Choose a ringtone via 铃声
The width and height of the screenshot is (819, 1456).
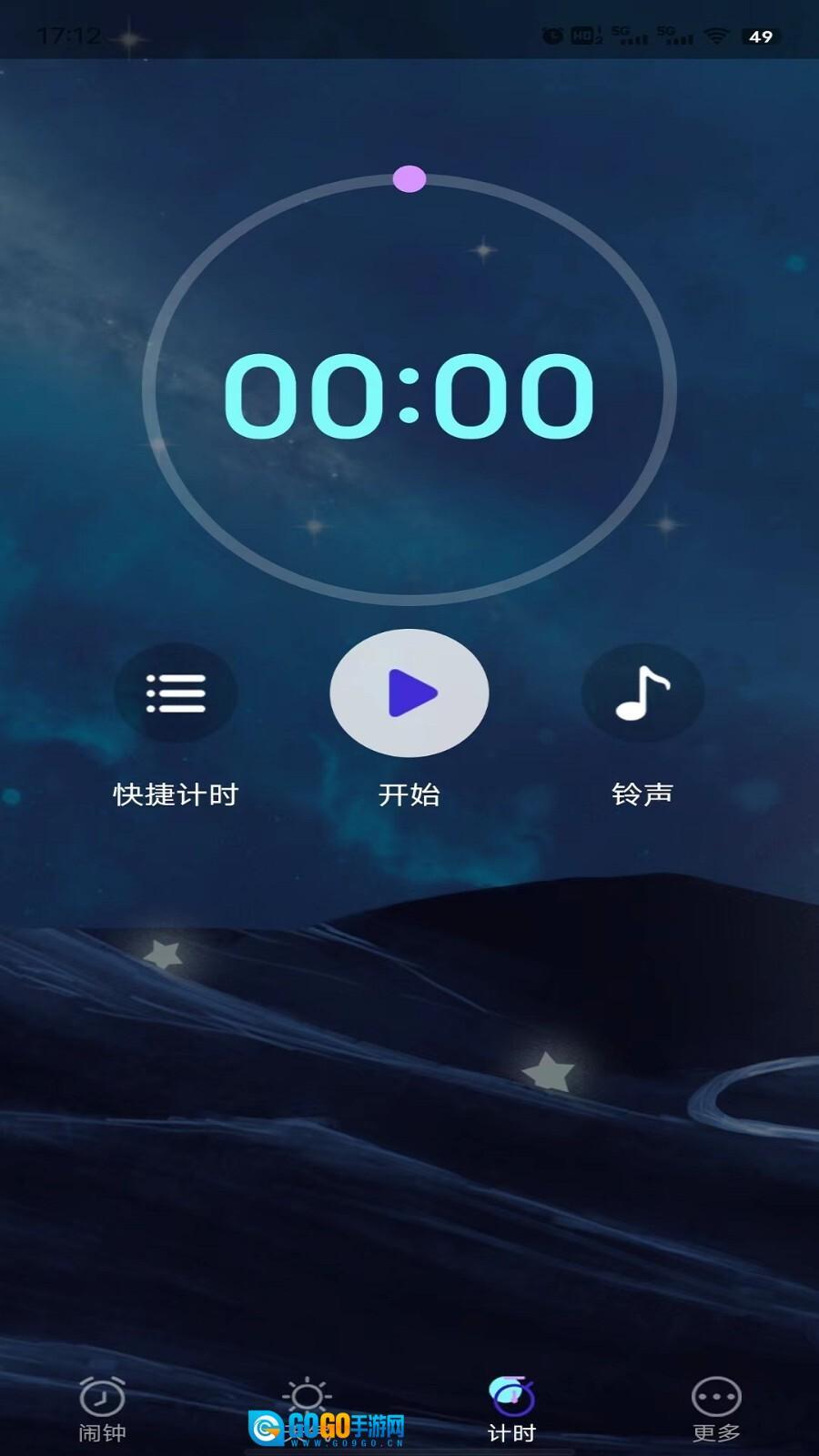click(642, 693)
